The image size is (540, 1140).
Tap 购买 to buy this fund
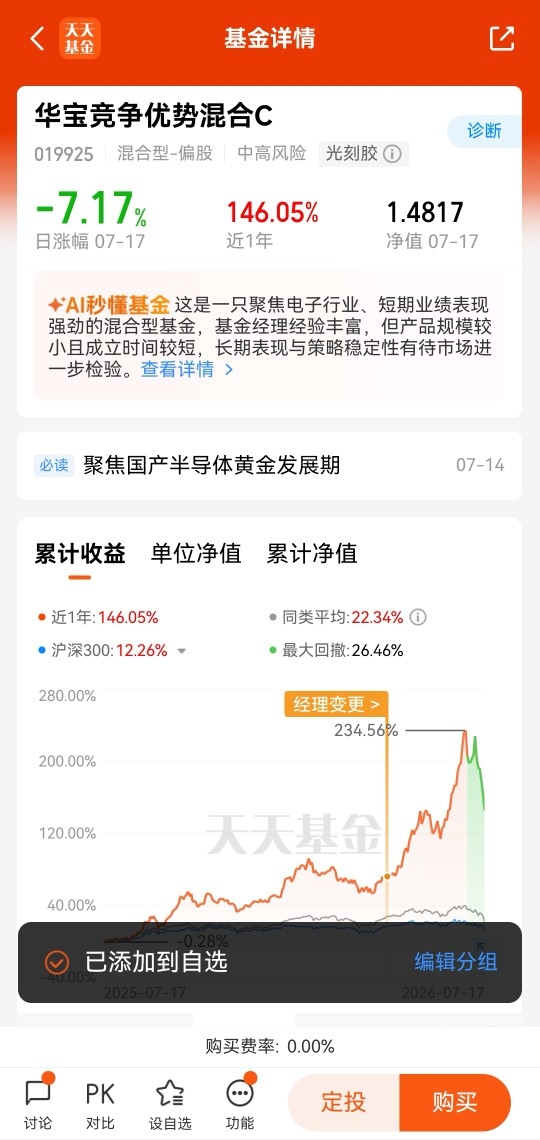click(x=455, y=1102)
